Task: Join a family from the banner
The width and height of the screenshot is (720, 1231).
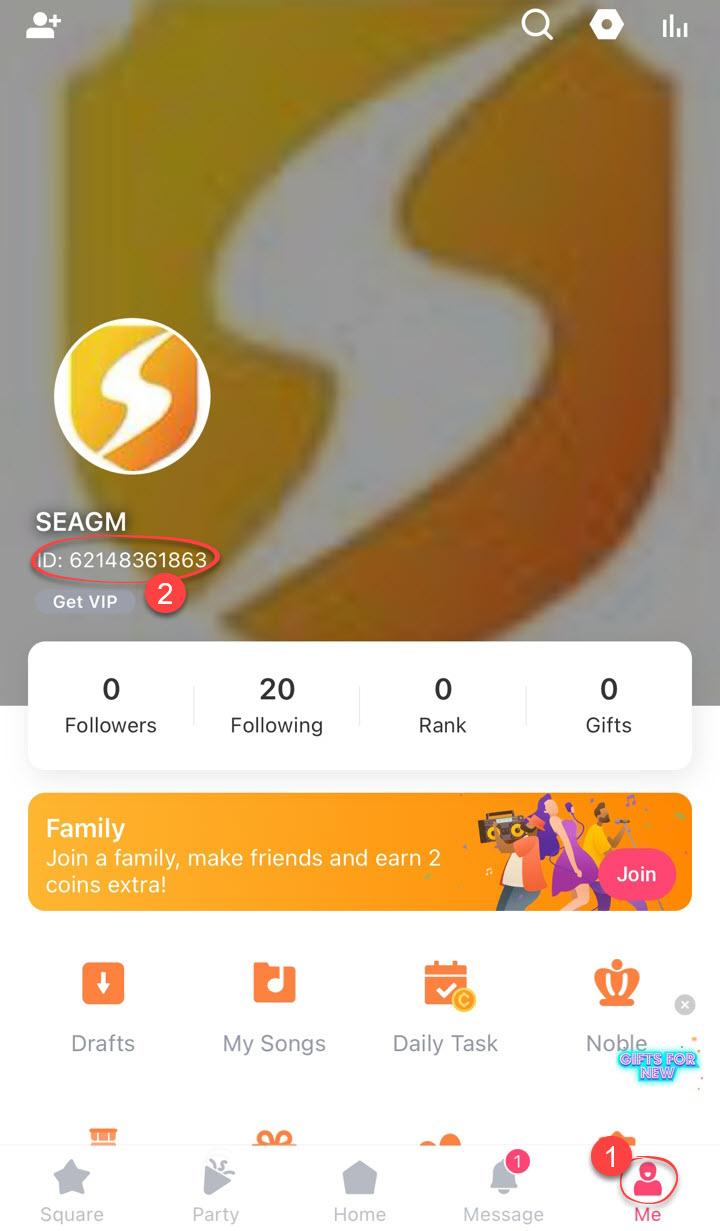Action: (x=636, y=874)
